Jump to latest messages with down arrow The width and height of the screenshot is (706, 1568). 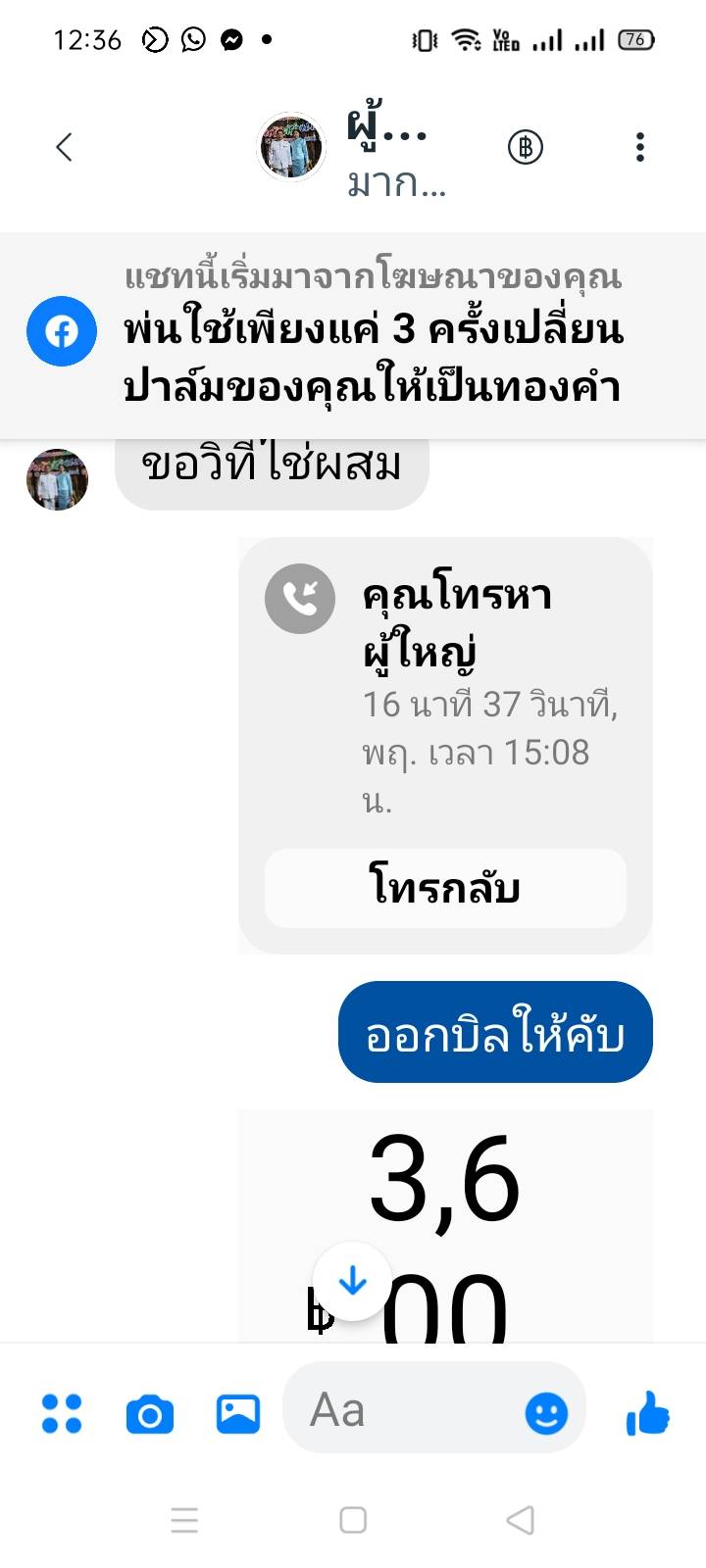(352, 1281)
